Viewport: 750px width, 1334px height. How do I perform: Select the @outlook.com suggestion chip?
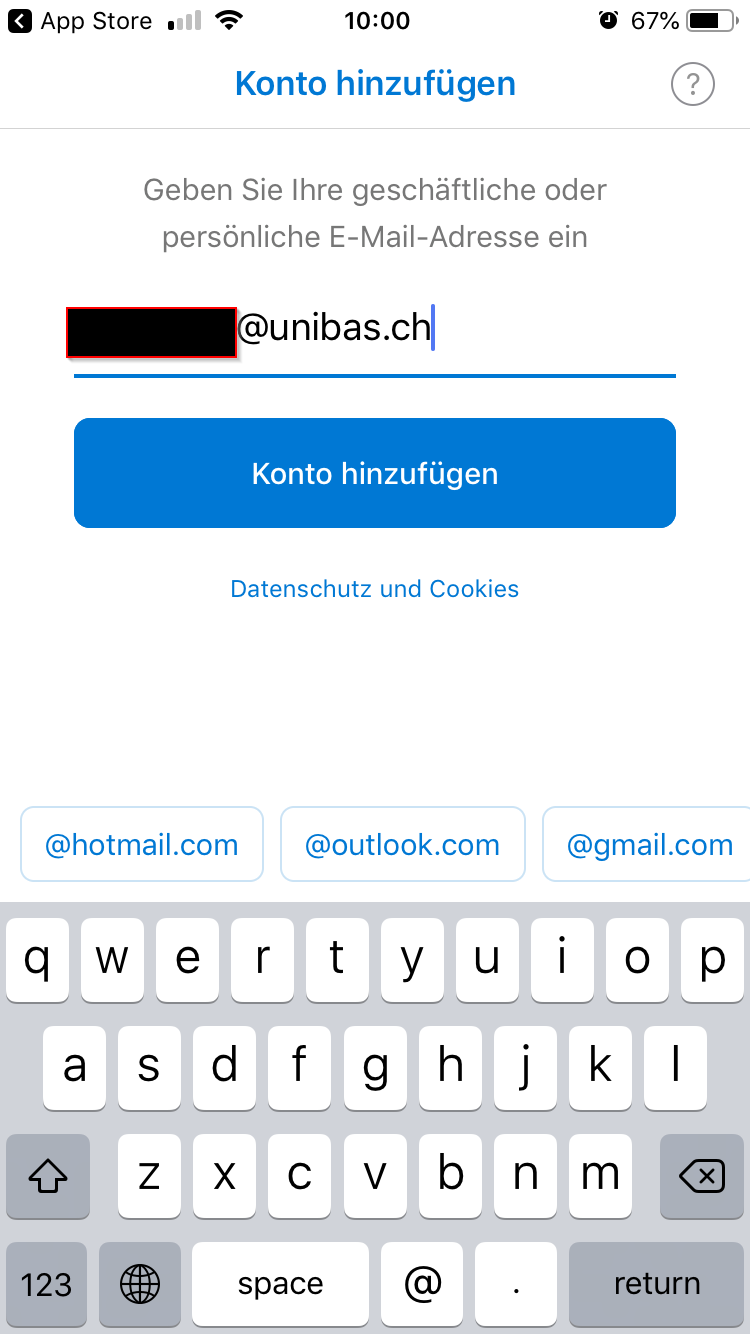tap(402, 845)
